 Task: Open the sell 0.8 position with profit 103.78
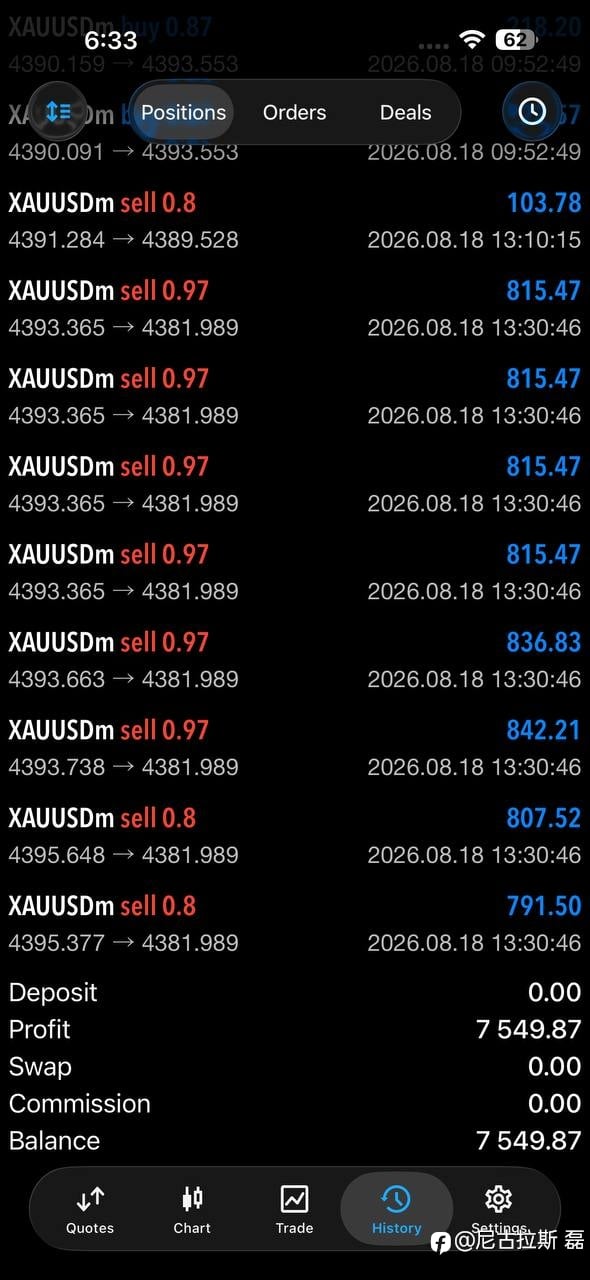(295, 221)
